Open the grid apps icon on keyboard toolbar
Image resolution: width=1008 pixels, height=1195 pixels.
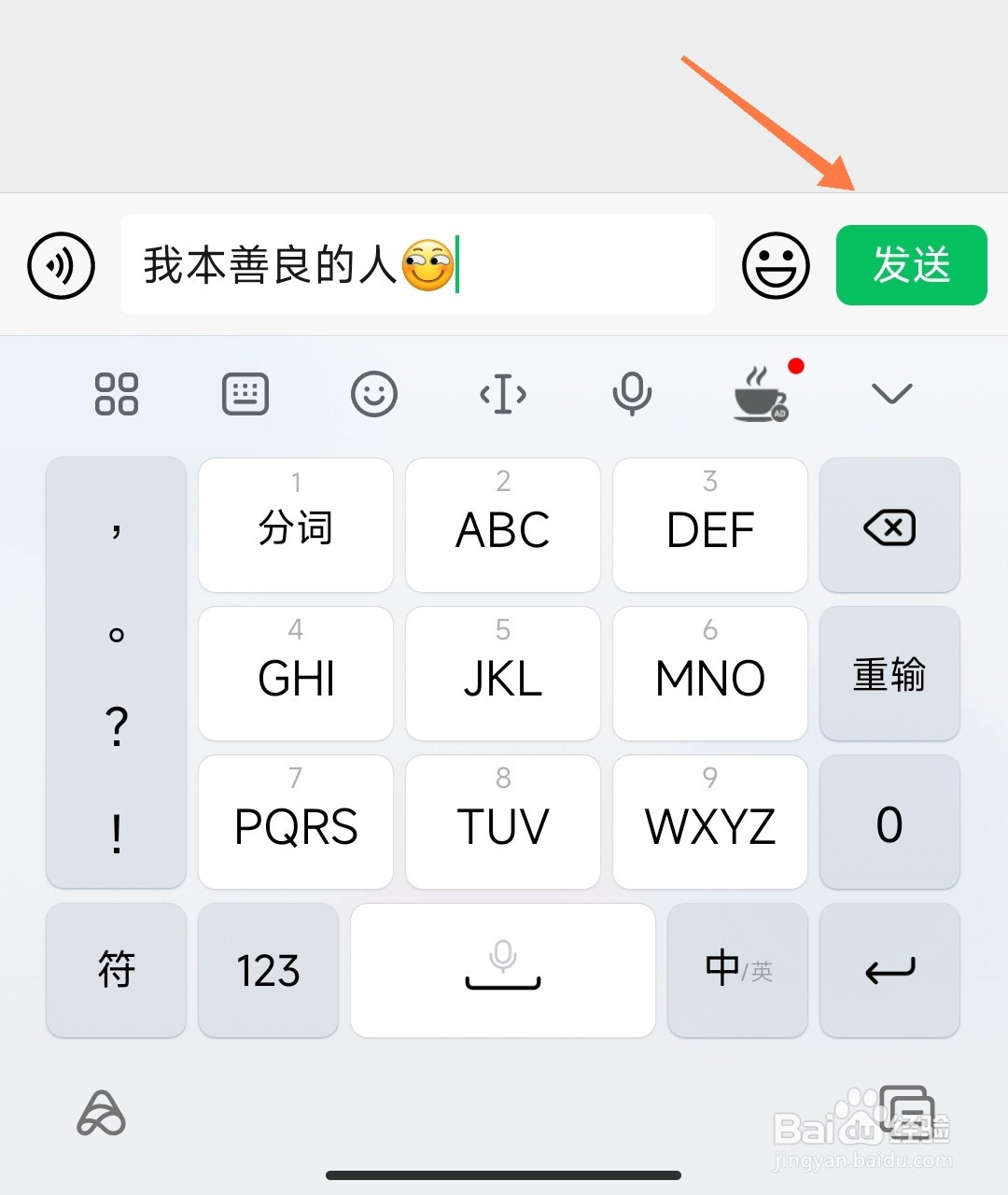point(116,393)
